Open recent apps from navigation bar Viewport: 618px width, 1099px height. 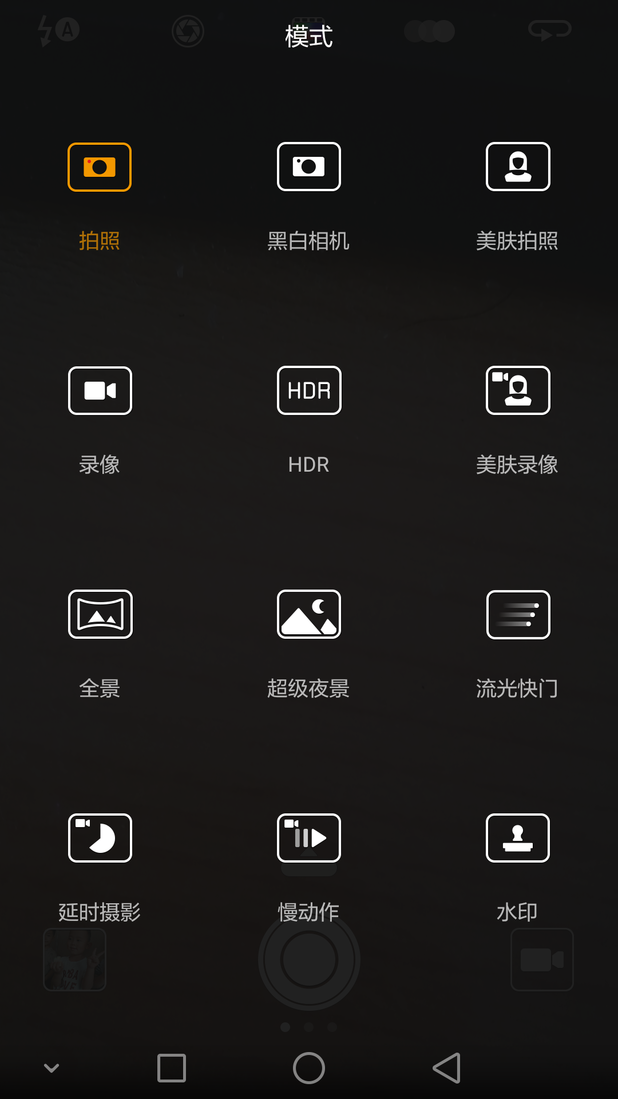tap(172, 1068)
